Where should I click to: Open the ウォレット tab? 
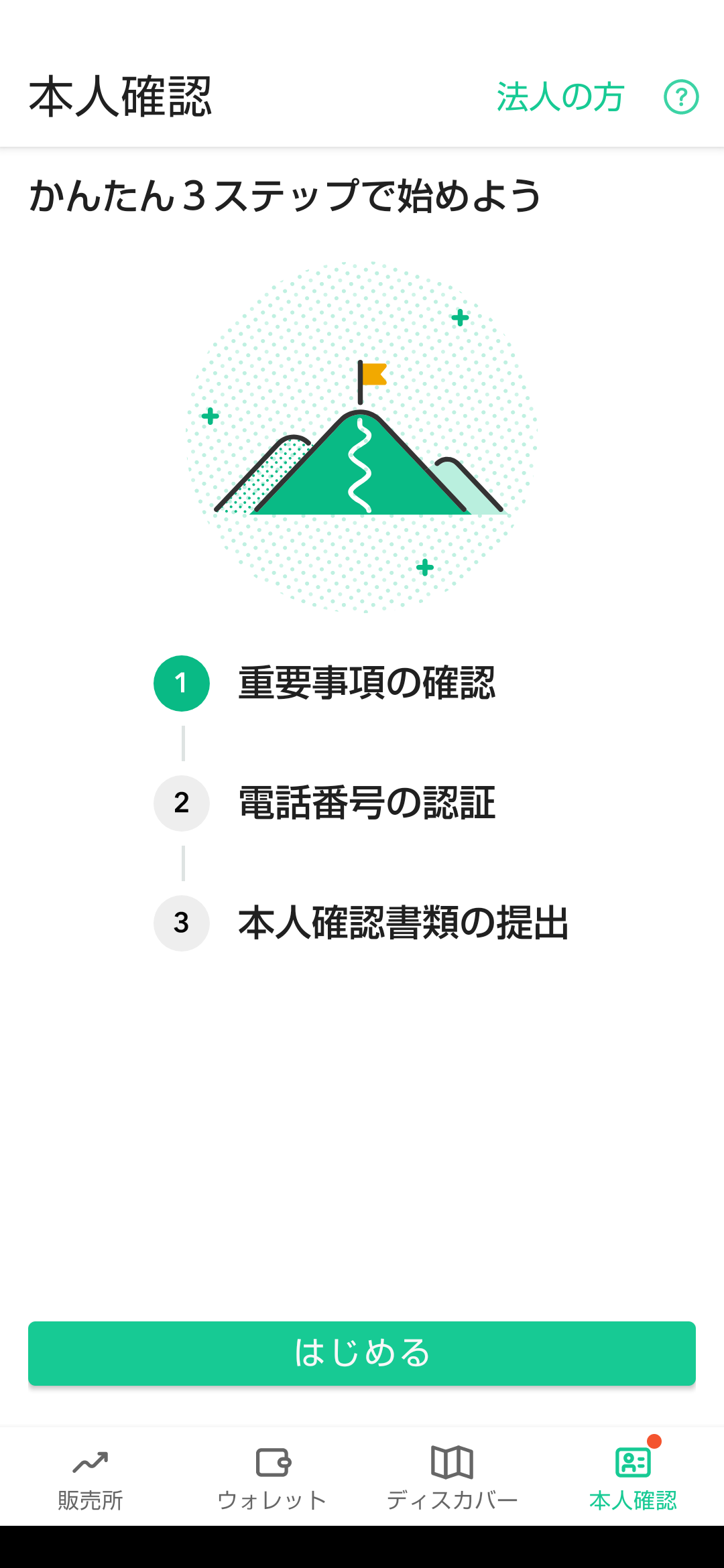point(271,1478)
